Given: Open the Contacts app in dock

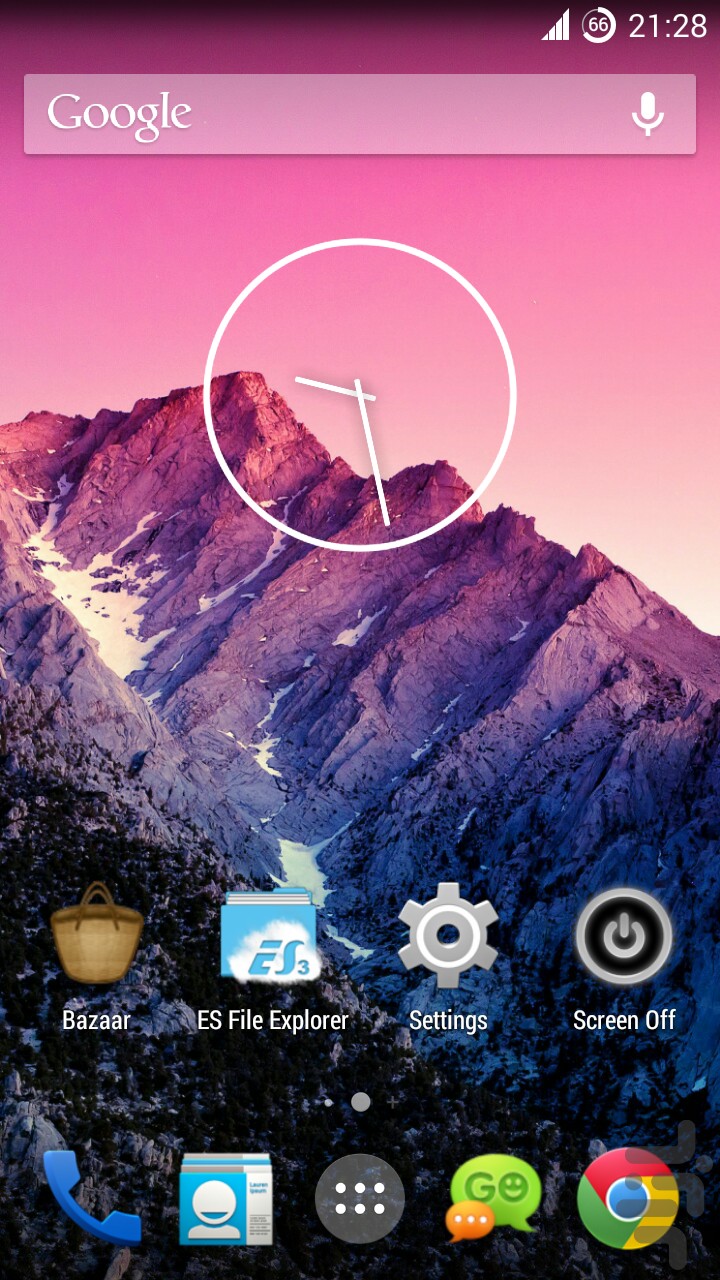Looking at the screenshot, I should (225, 1198).
